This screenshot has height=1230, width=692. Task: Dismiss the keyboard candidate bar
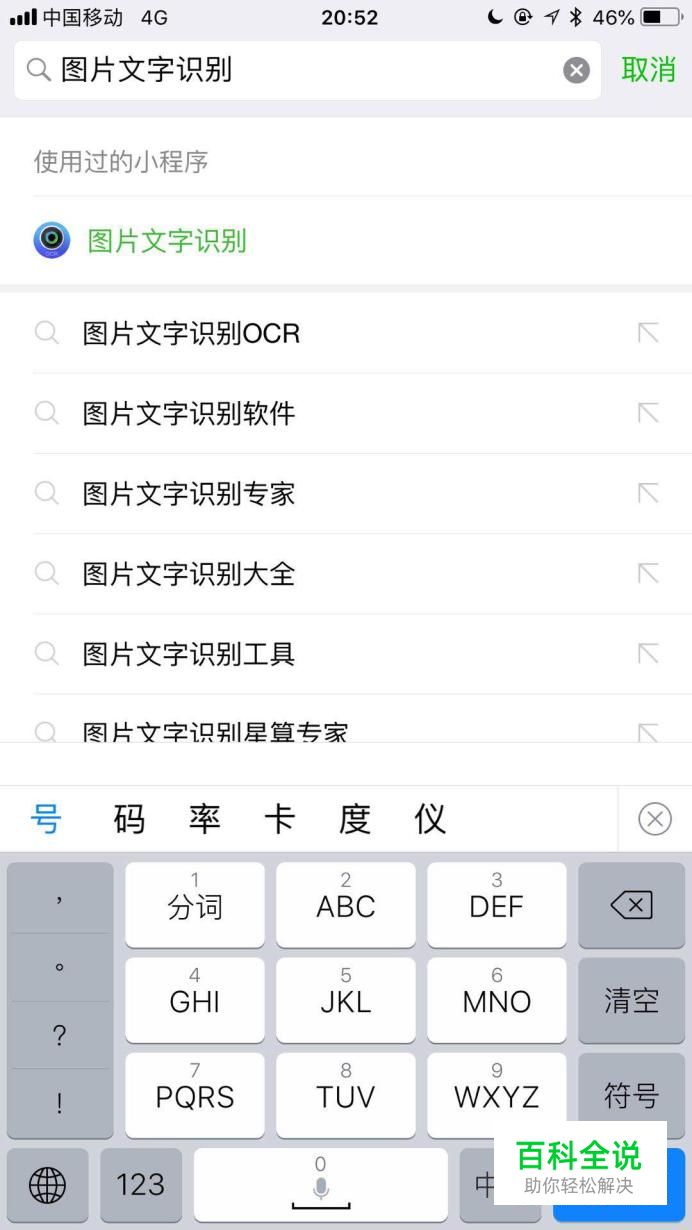pyautogui.click(x=654, y=820)
